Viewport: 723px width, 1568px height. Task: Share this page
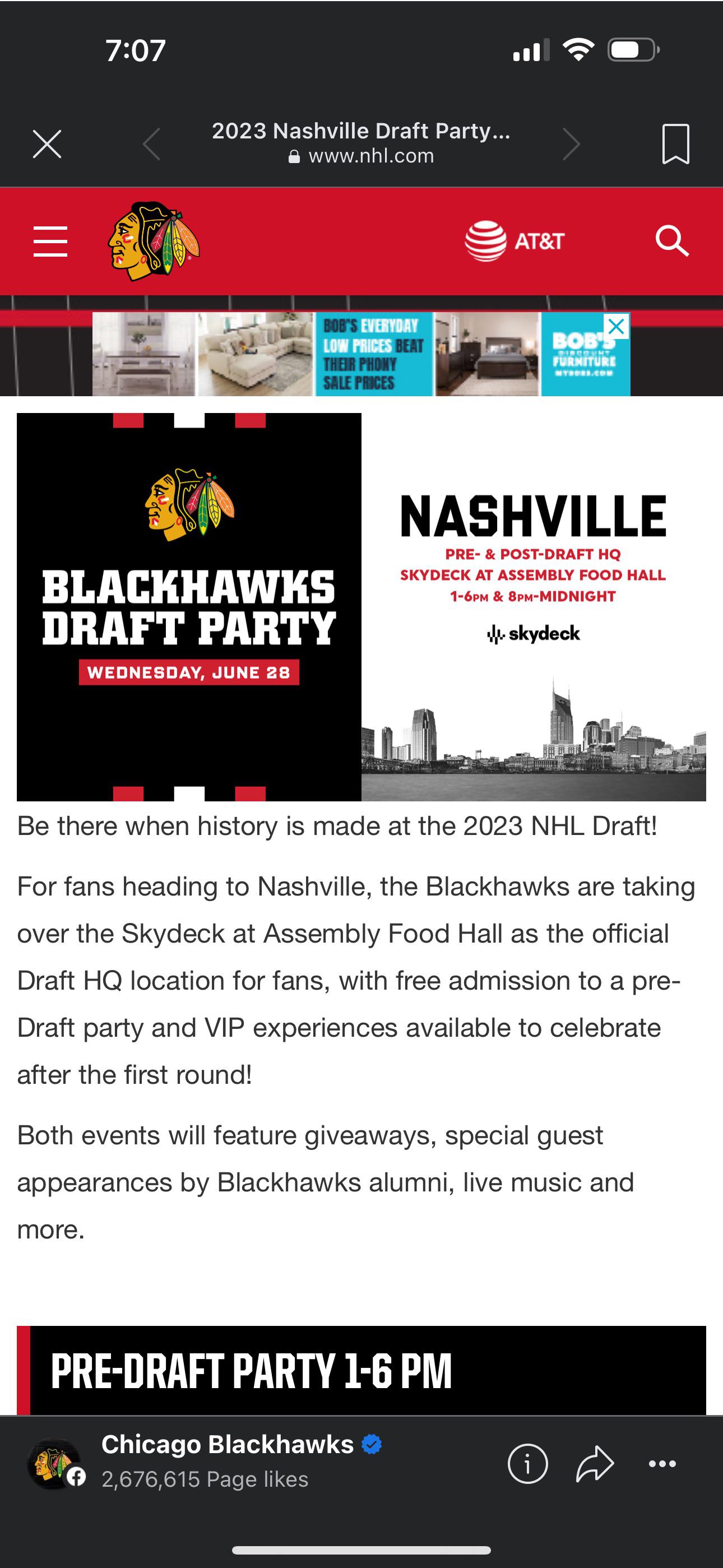click(595, 1464)
